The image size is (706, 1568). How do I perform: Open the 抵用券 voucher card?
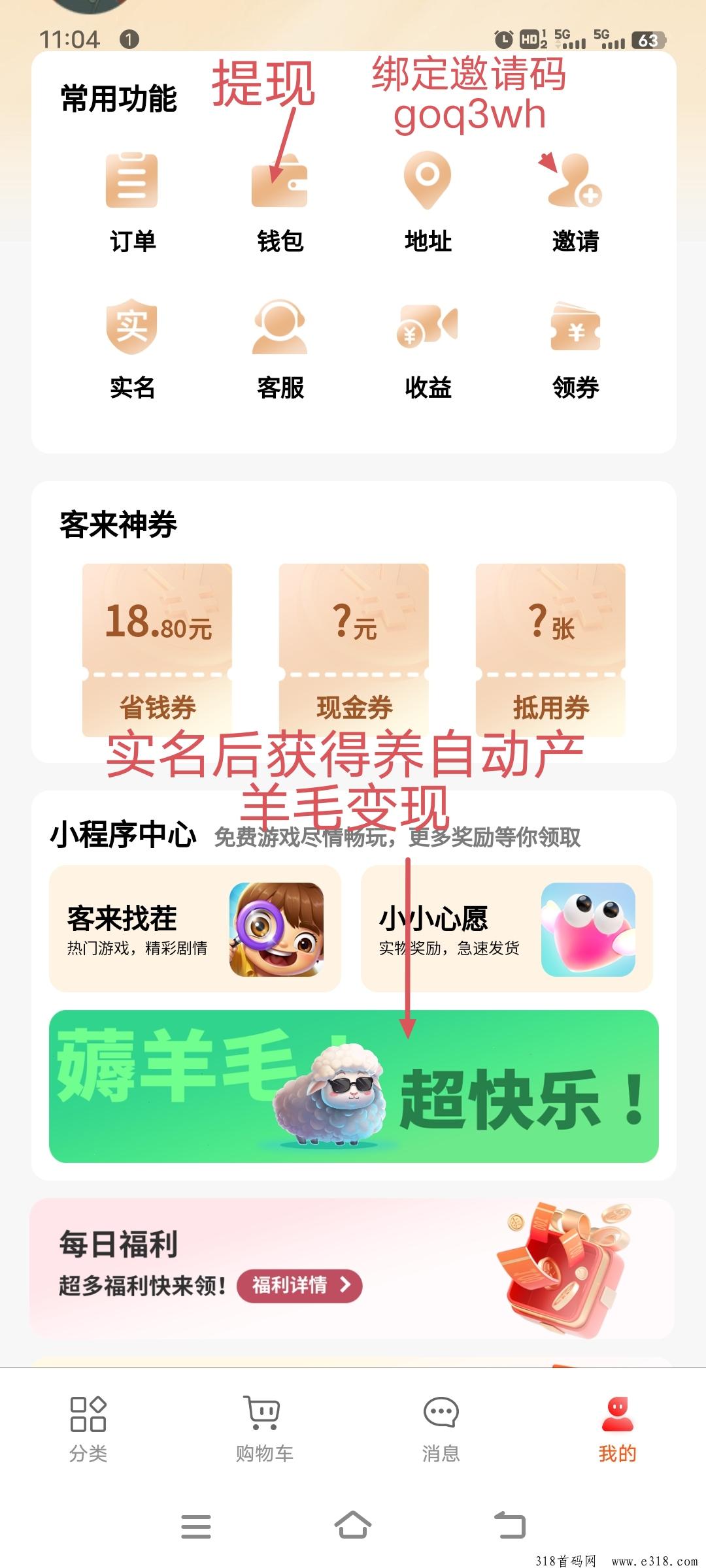pos(550,649)
